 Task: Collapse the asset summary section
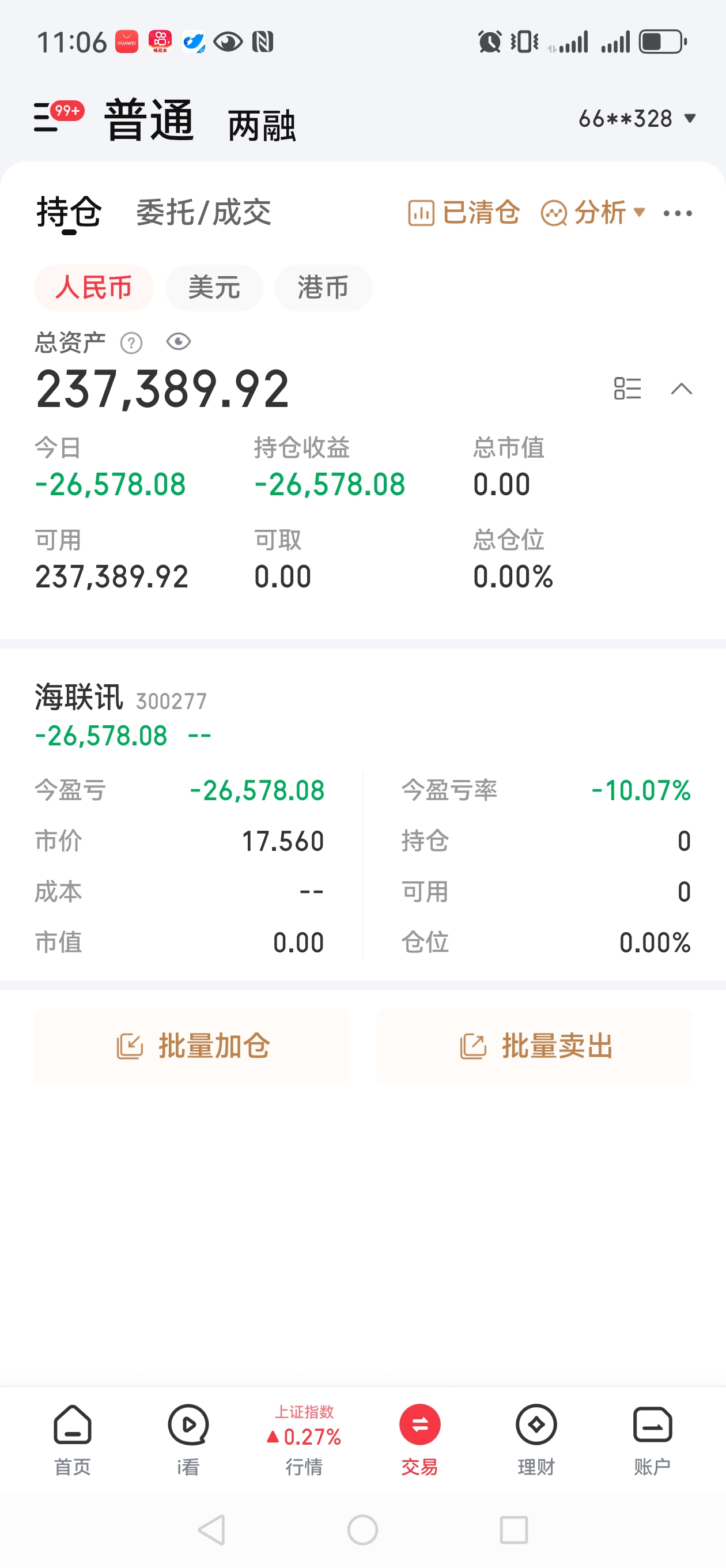[681, 389]
